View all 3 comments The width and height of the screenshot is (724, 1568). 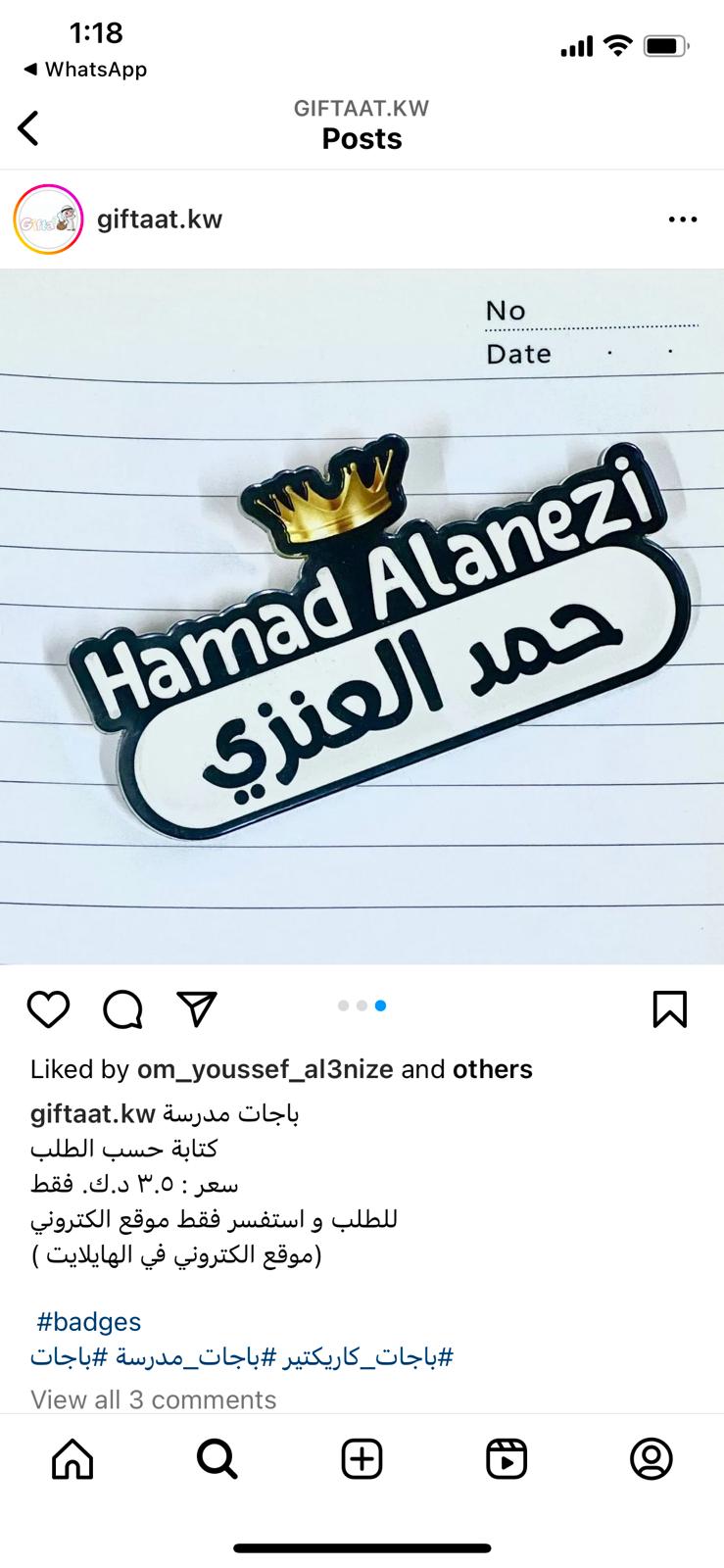click(x=153, y=1399)
